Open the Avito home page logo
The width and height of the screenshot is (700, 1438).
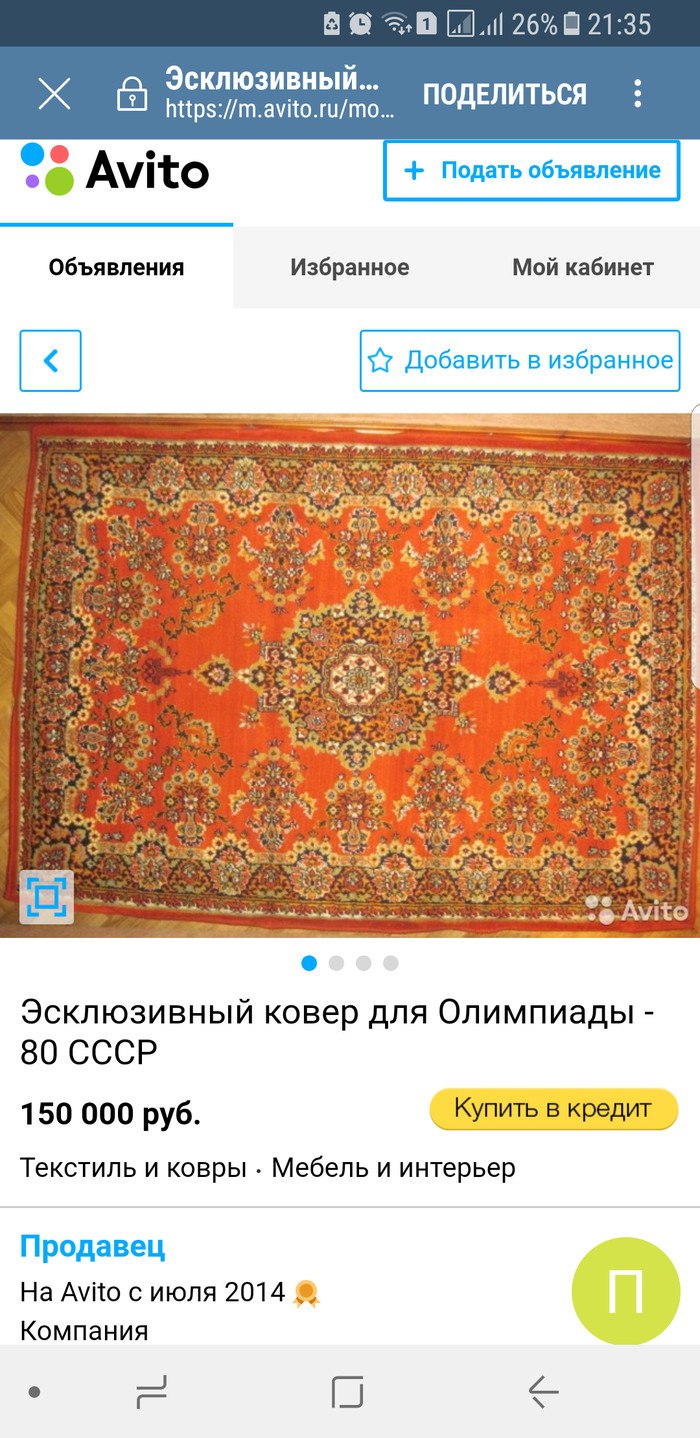[x=115, y=169]
